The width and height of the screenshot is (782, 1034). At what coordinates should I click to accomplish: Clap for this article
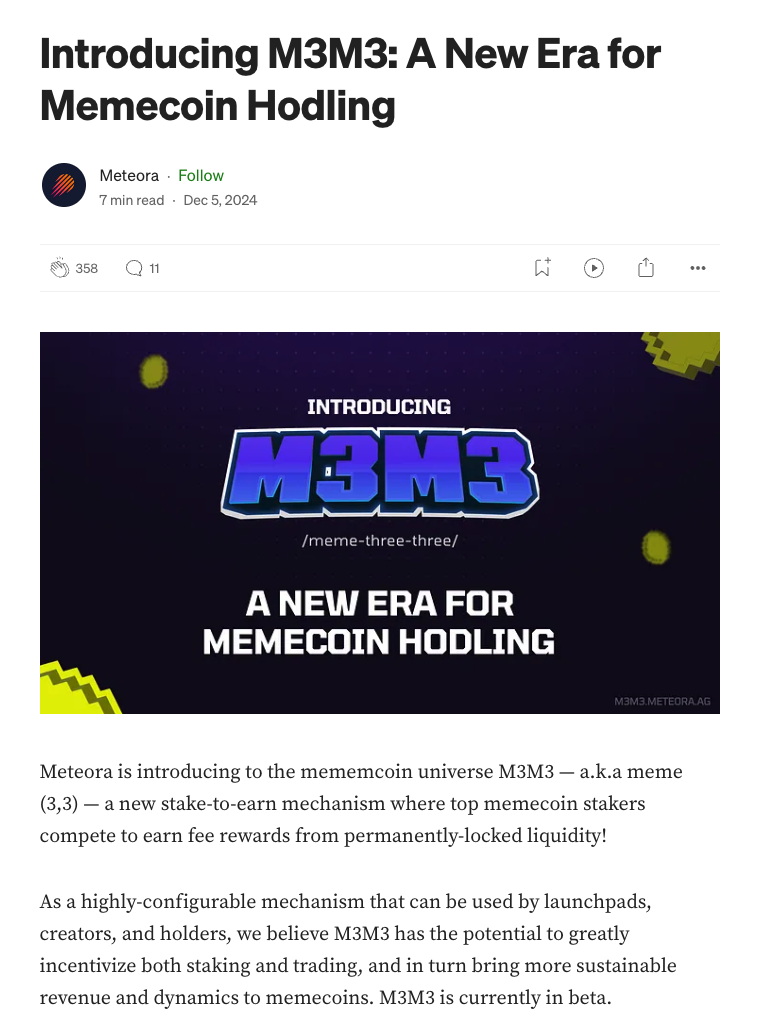tap(60, 268)
